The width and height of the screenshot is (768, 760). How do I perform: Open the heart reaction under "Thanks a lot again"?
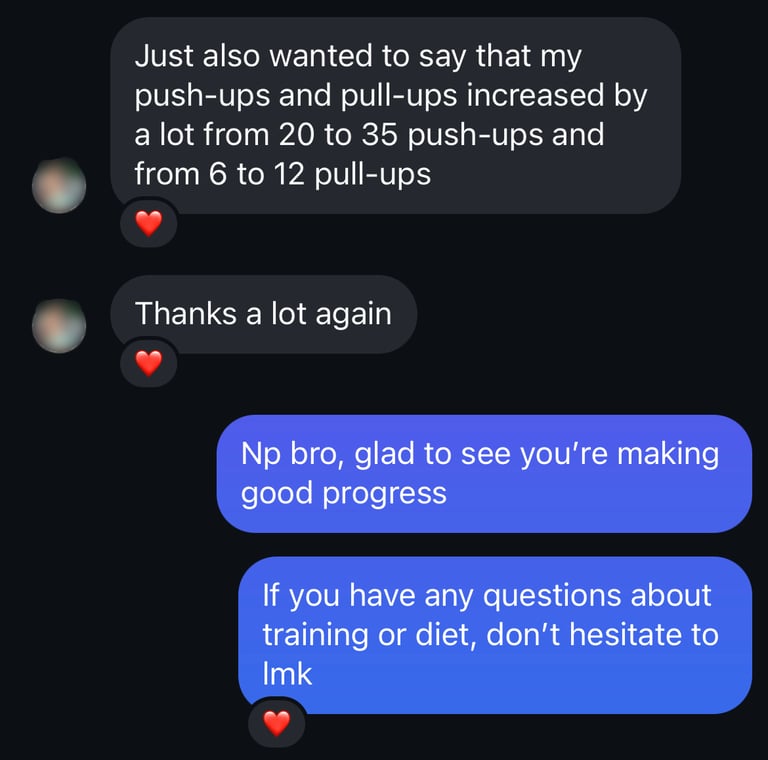click(148, 363)
